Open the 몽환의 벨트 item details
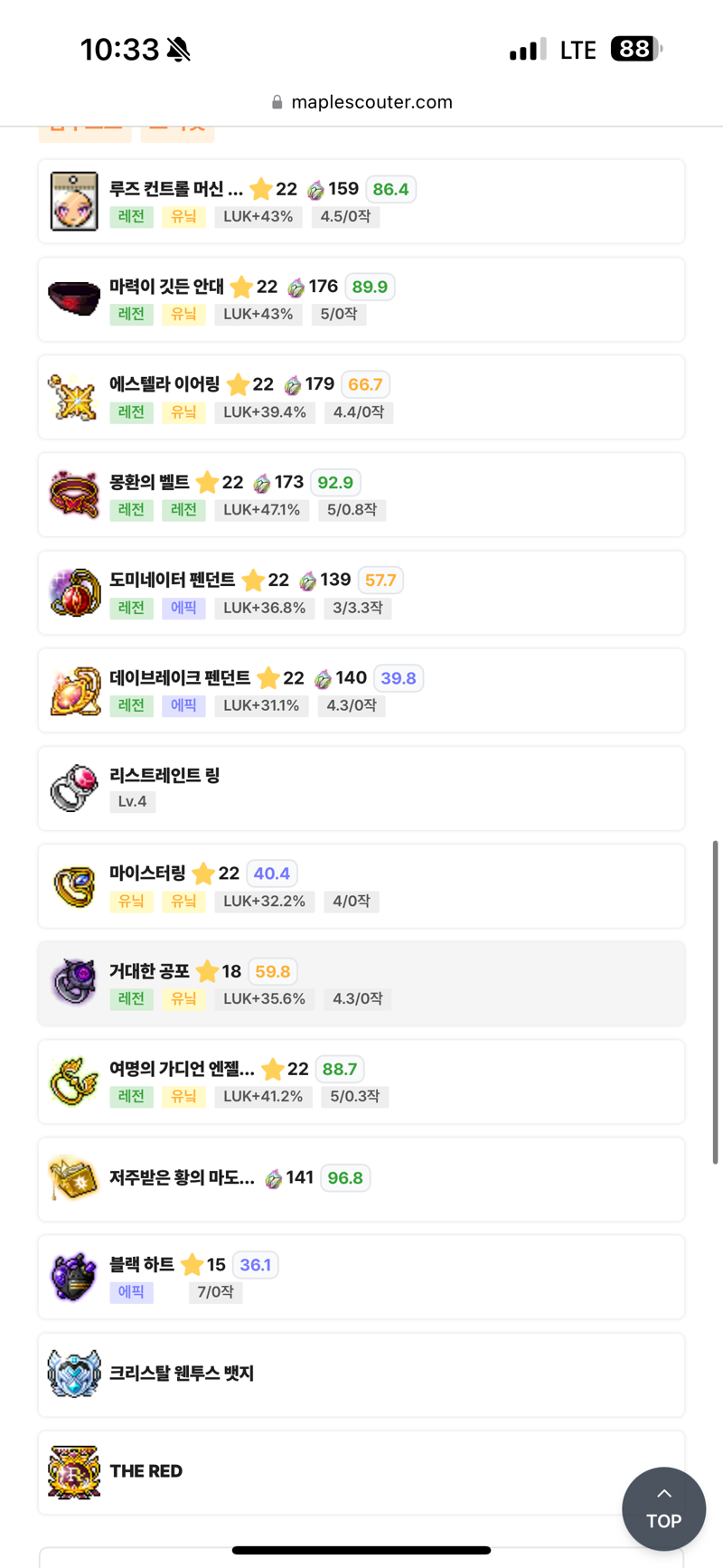The height and width of the screenshot is (1568, 723). [x=361, y=495]
